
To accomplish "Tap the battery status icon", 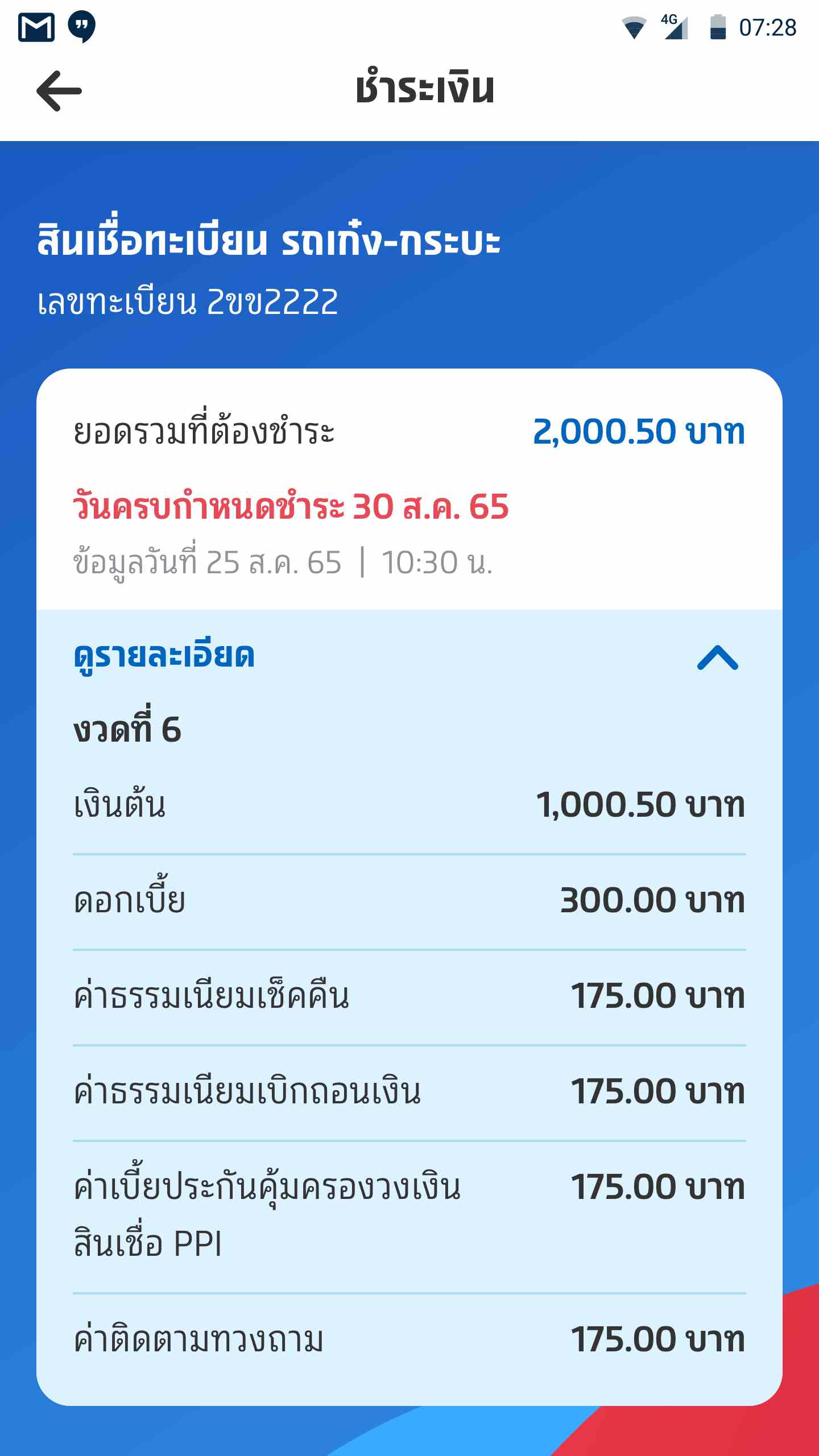I will point(718,27).
